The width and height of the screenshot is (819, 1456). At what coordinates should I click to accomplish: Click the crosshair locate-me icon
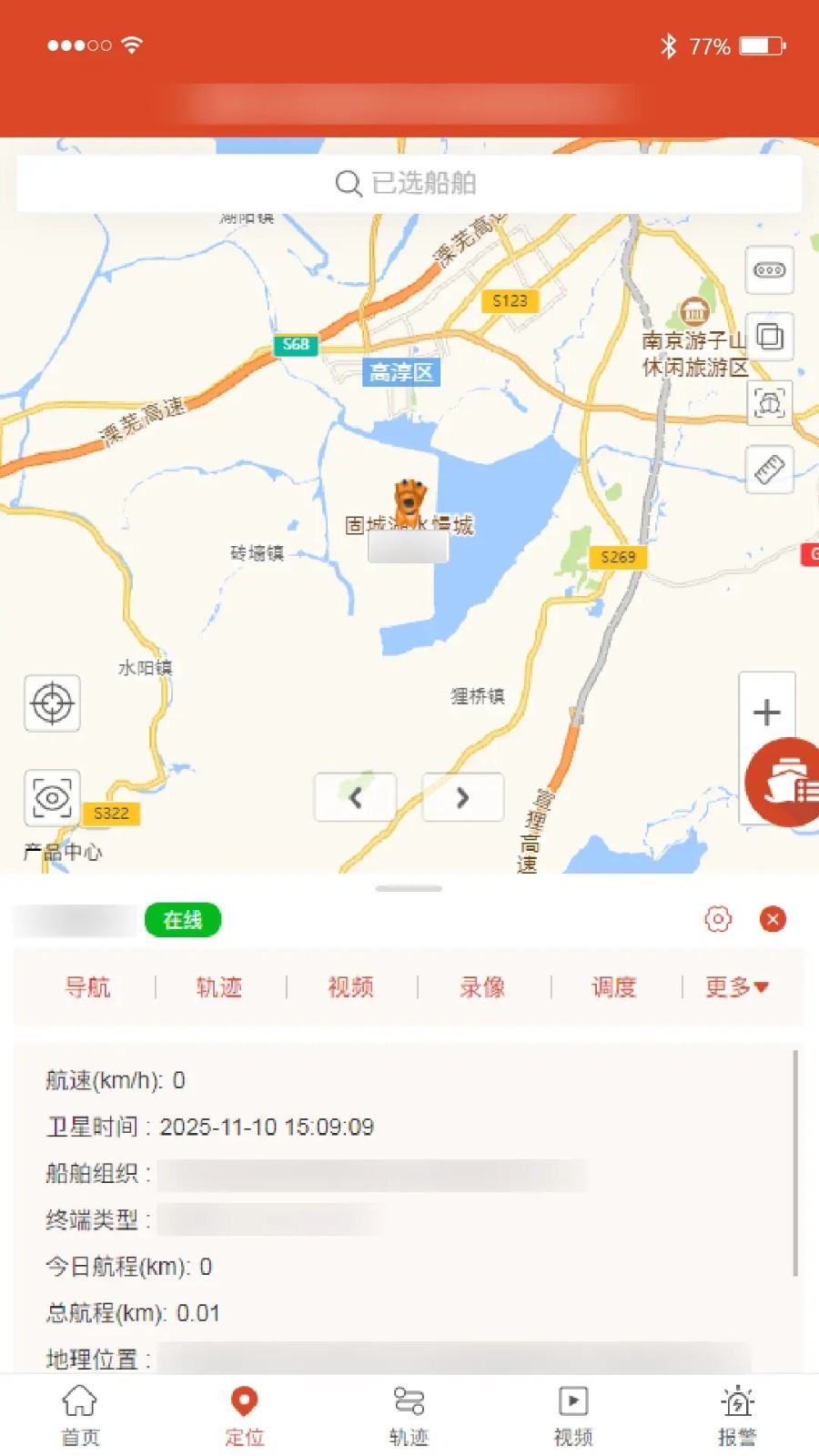click(51, 703)
